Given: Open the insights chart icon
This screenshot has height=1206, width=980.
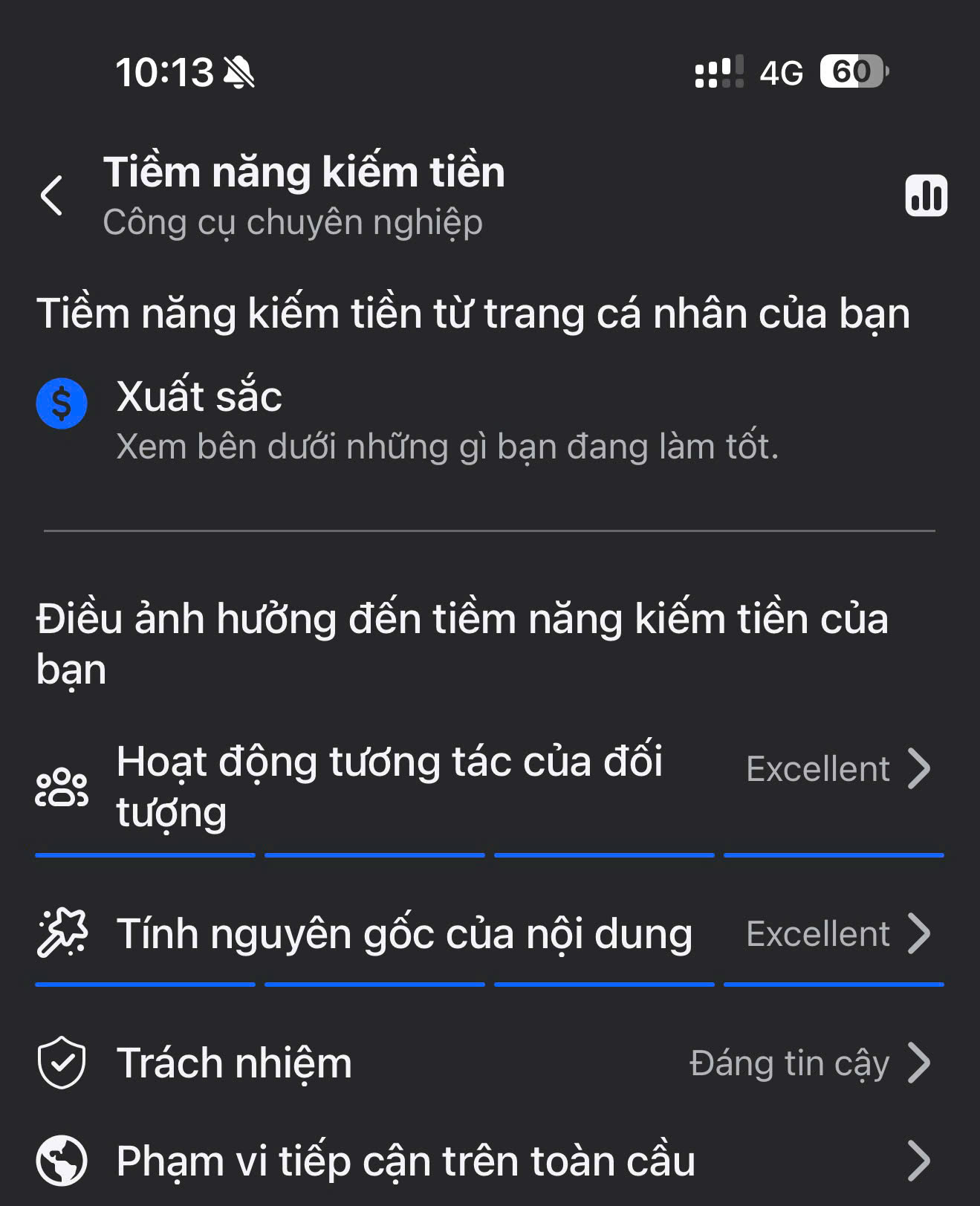Looking at the screenshot, I should pos(926,196).
